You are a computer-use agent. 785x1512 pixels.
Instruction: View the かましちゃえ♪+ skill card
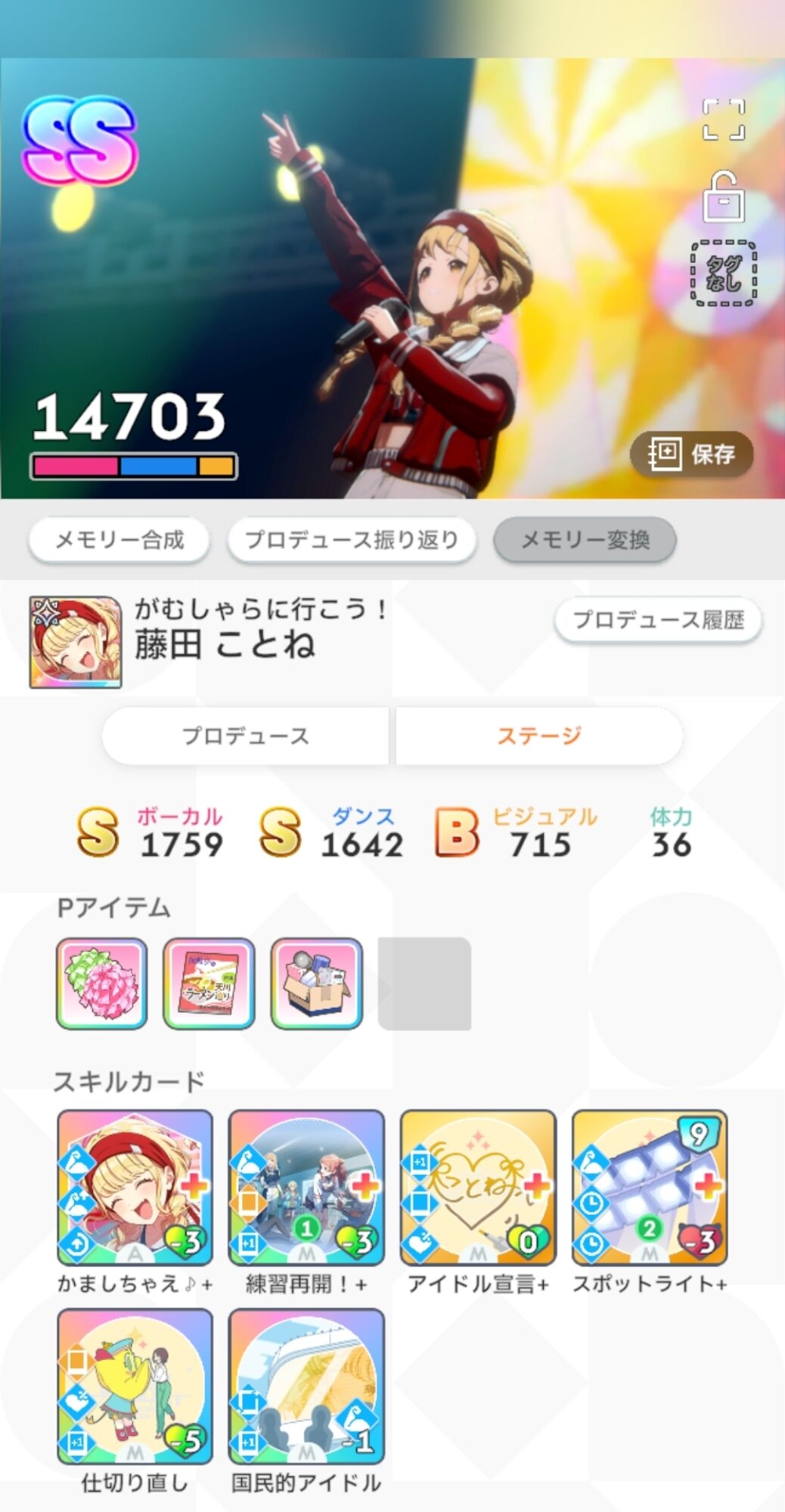[x=135, y=1188]
